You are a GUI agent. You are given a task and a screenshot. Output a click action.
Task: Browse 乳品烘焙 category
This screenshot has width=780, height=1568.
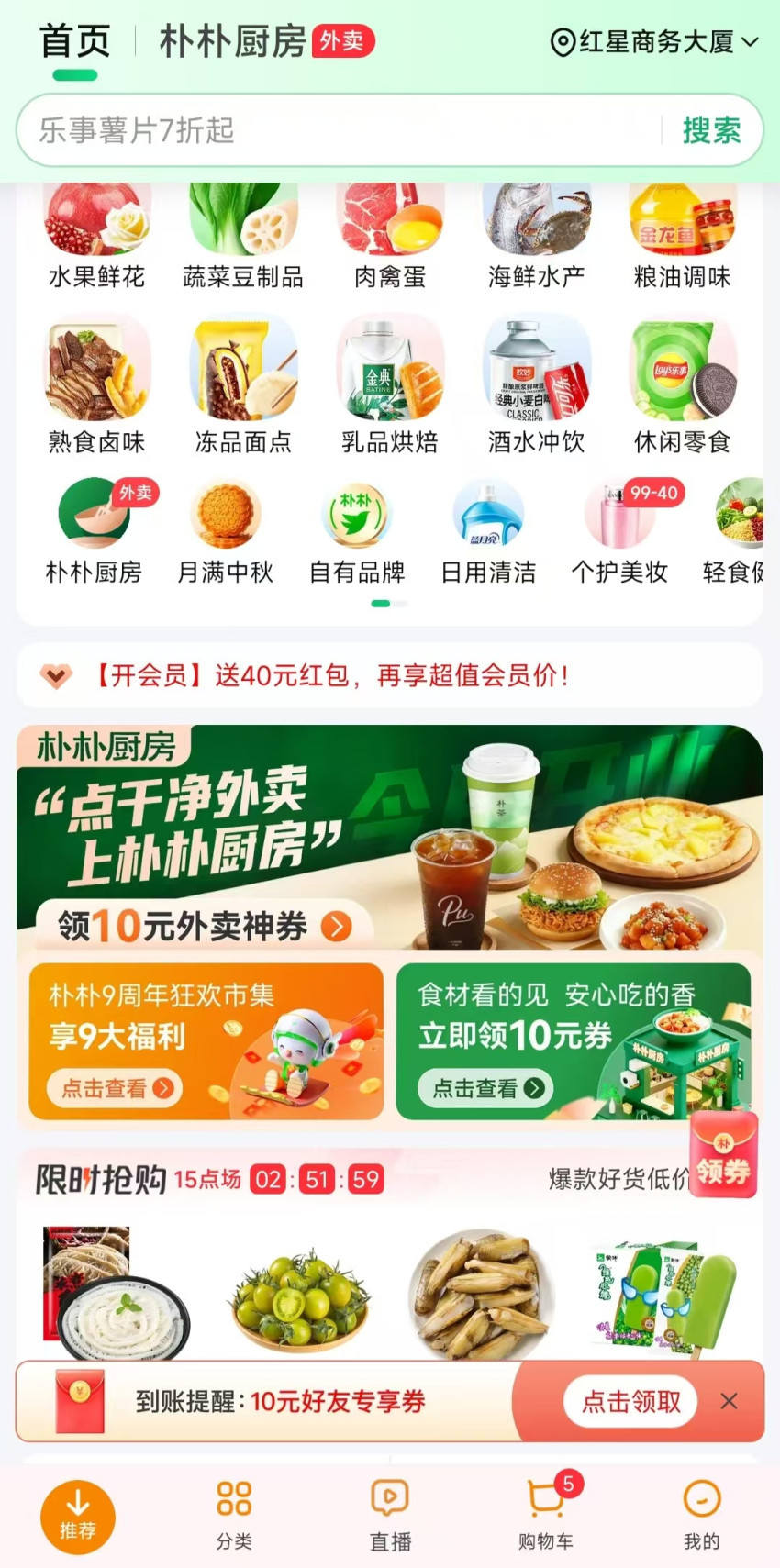click(x=390, y=387)
